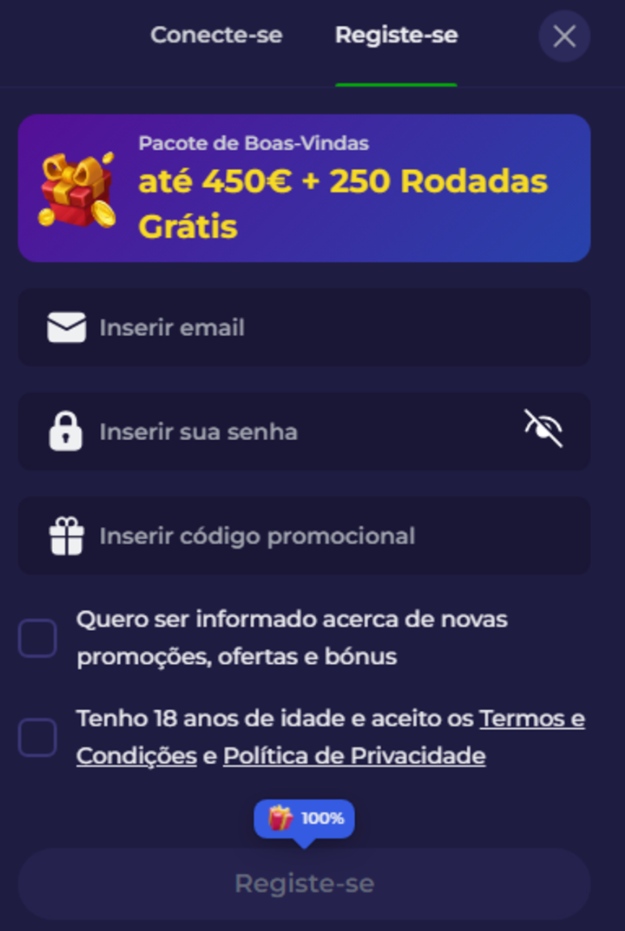Tap the Registe-se submit button

304,884
